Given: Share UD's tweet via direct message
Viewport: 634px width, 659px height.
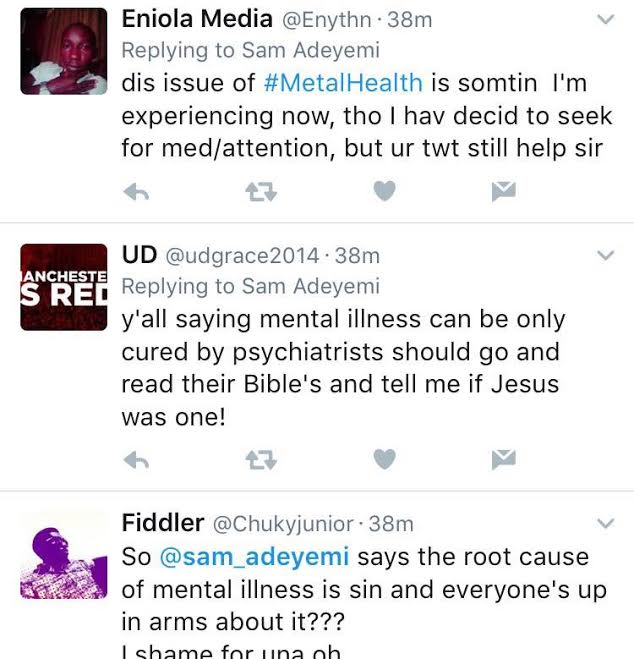Looking at the screenshot, I should pyautogui.click(x=503, y=459).
